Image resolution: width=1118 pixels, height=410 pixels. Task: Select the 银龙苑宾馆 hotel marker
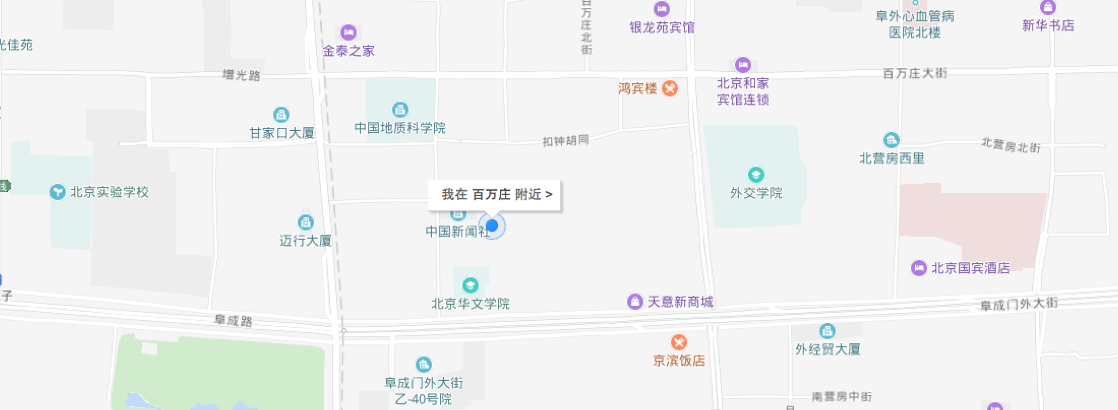[x=661, y=9]
